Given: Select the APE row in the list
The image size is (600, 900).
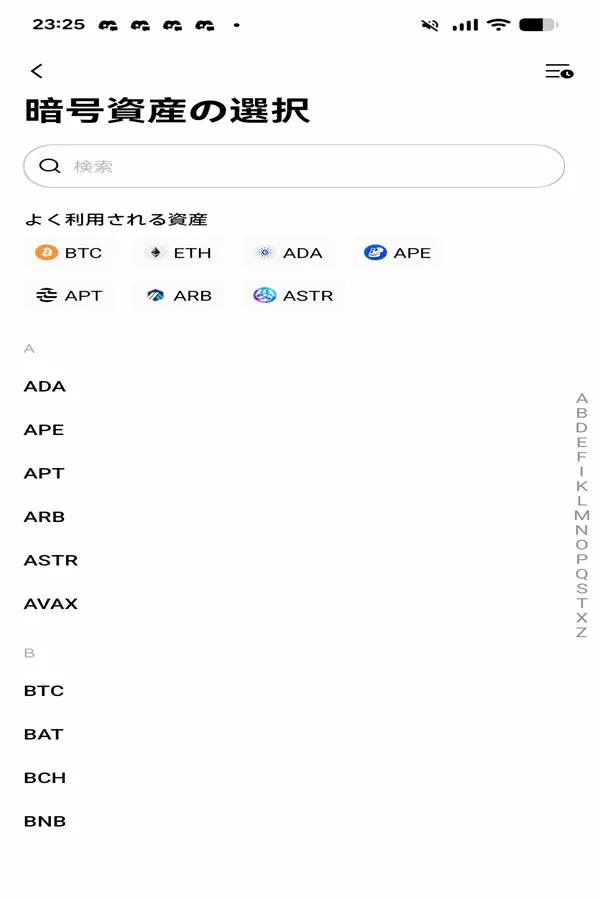Looking at the screenshot, I should pos(44,430).
